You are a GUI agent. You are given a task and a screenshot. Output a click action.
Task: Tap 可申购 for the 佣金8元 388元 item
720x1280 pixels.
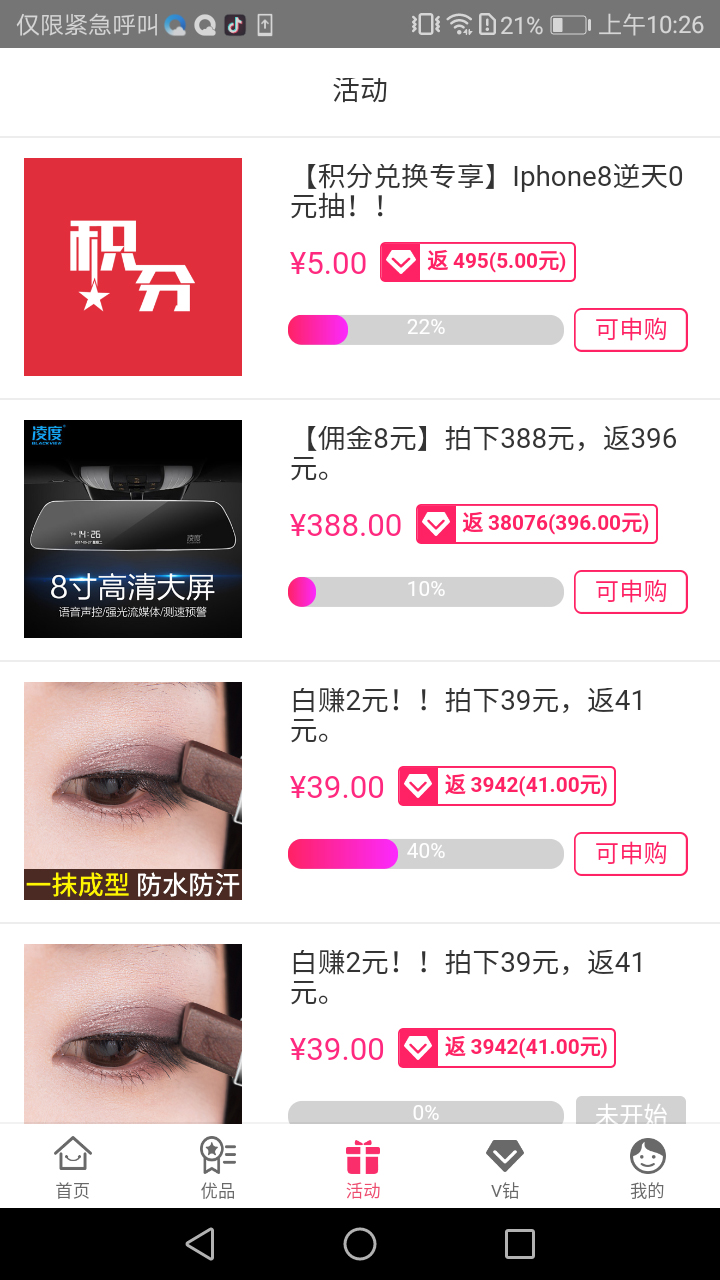click(x=631, y=592)
